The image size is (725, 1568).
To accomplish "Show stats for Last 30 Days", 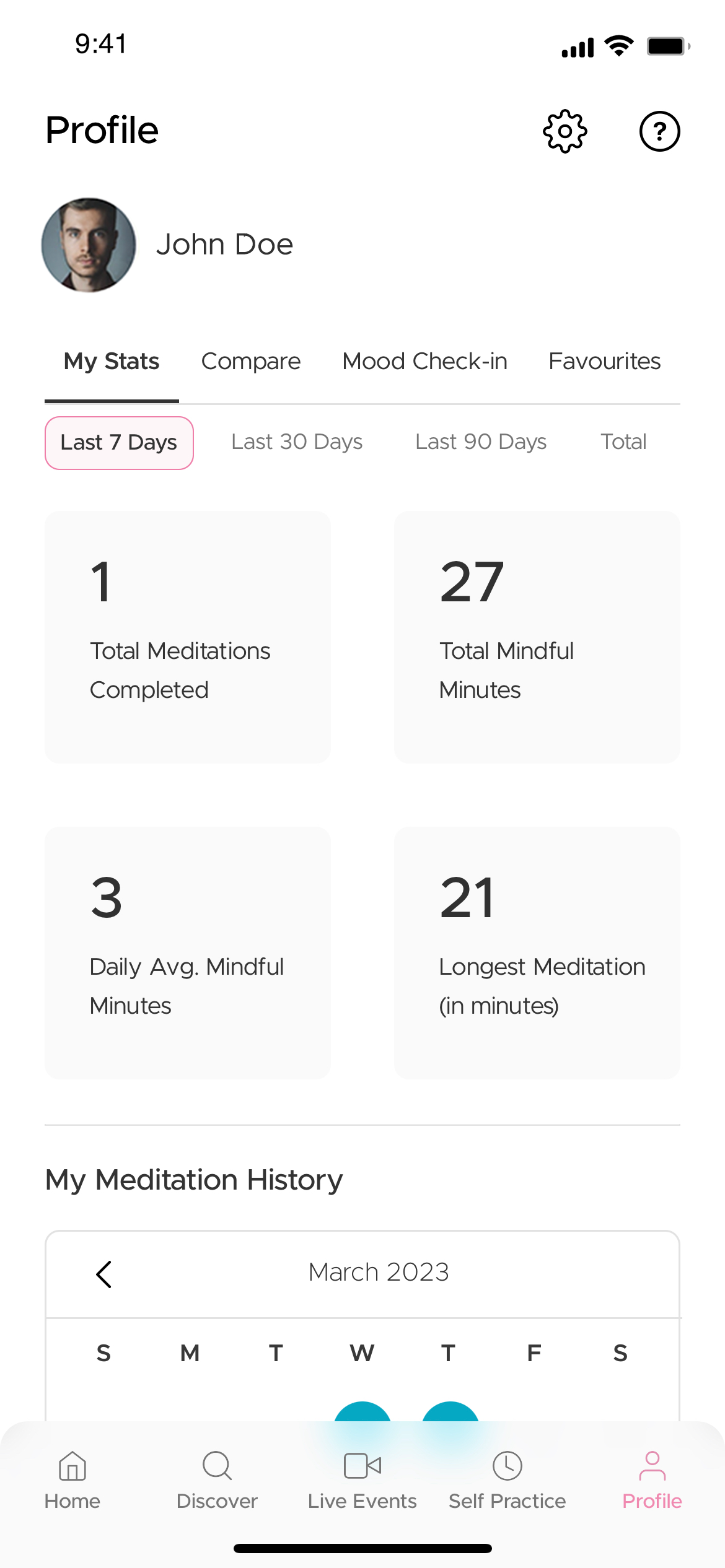I will [x=297, y=442].
